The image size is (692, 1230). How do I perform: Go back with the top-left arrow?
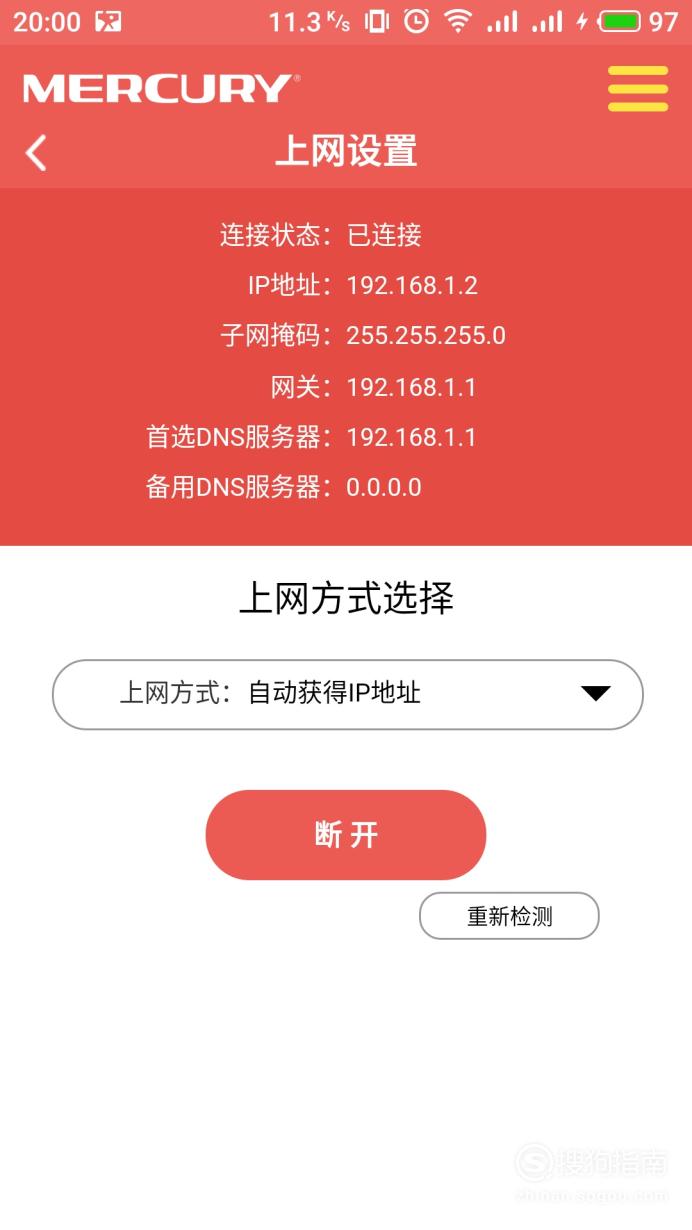click(36, 152)
